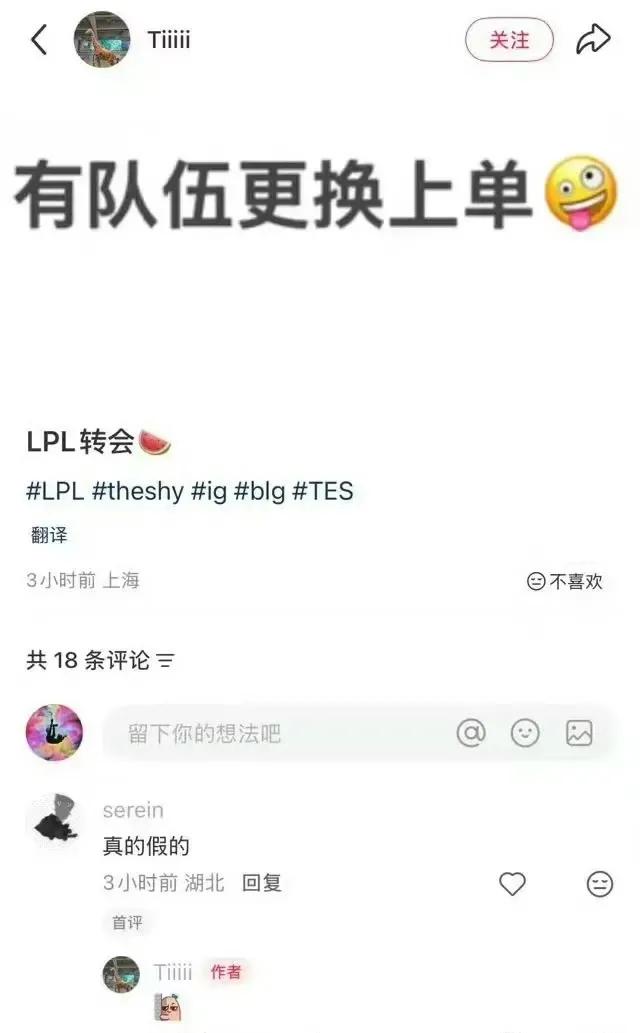Share this post

593,40
